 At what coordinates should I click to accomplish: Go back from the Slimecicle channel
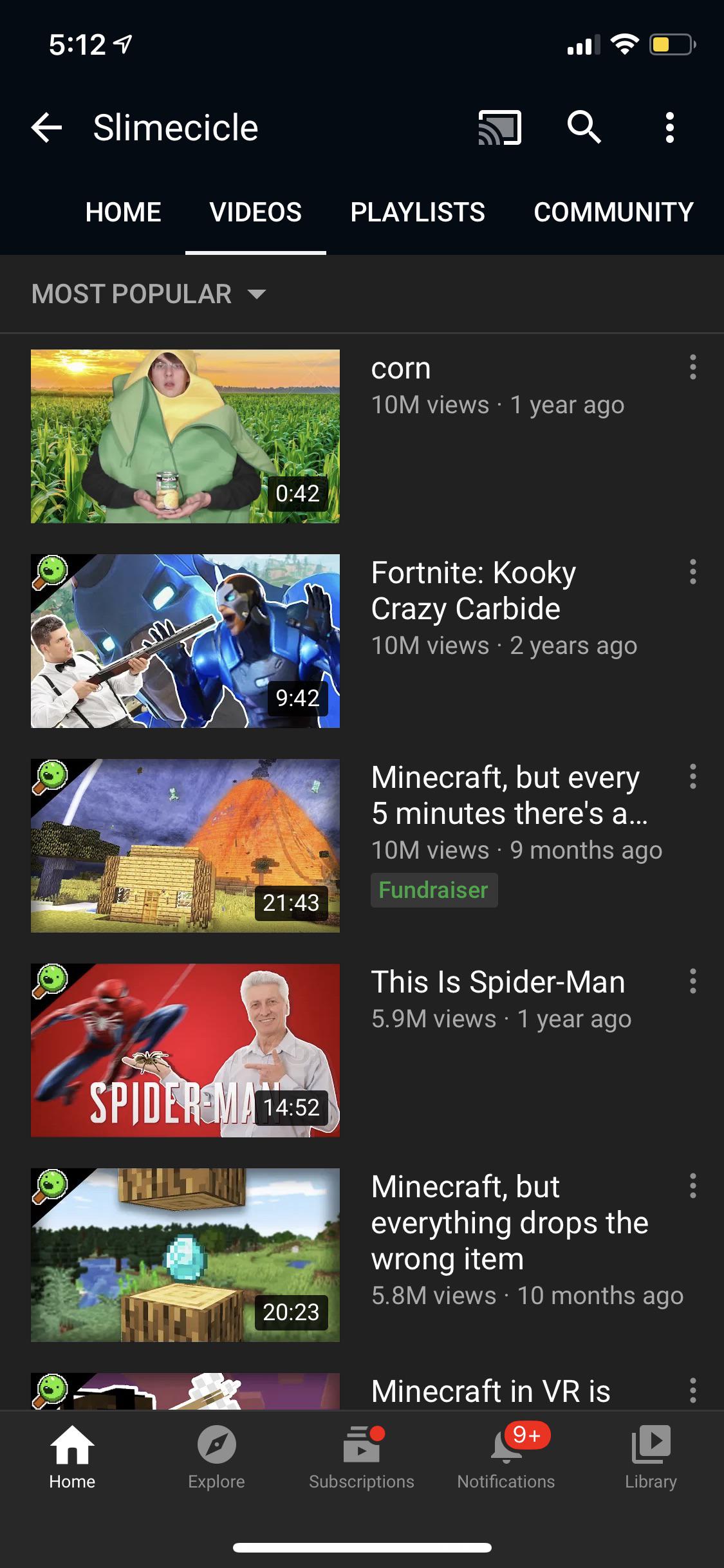[x=47, y=127]
